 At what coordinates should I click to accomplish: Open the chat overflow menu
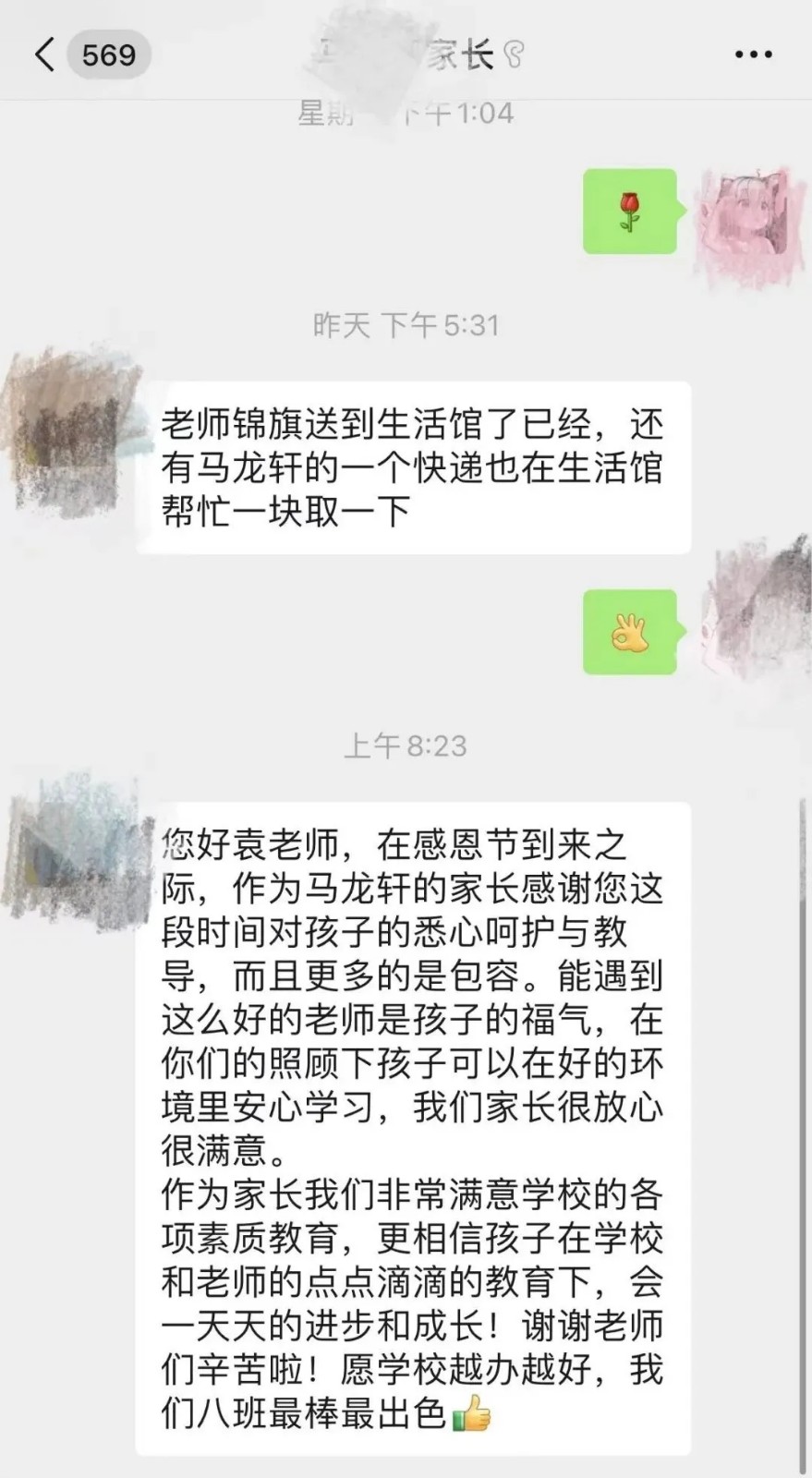click(x=753, y=55)
